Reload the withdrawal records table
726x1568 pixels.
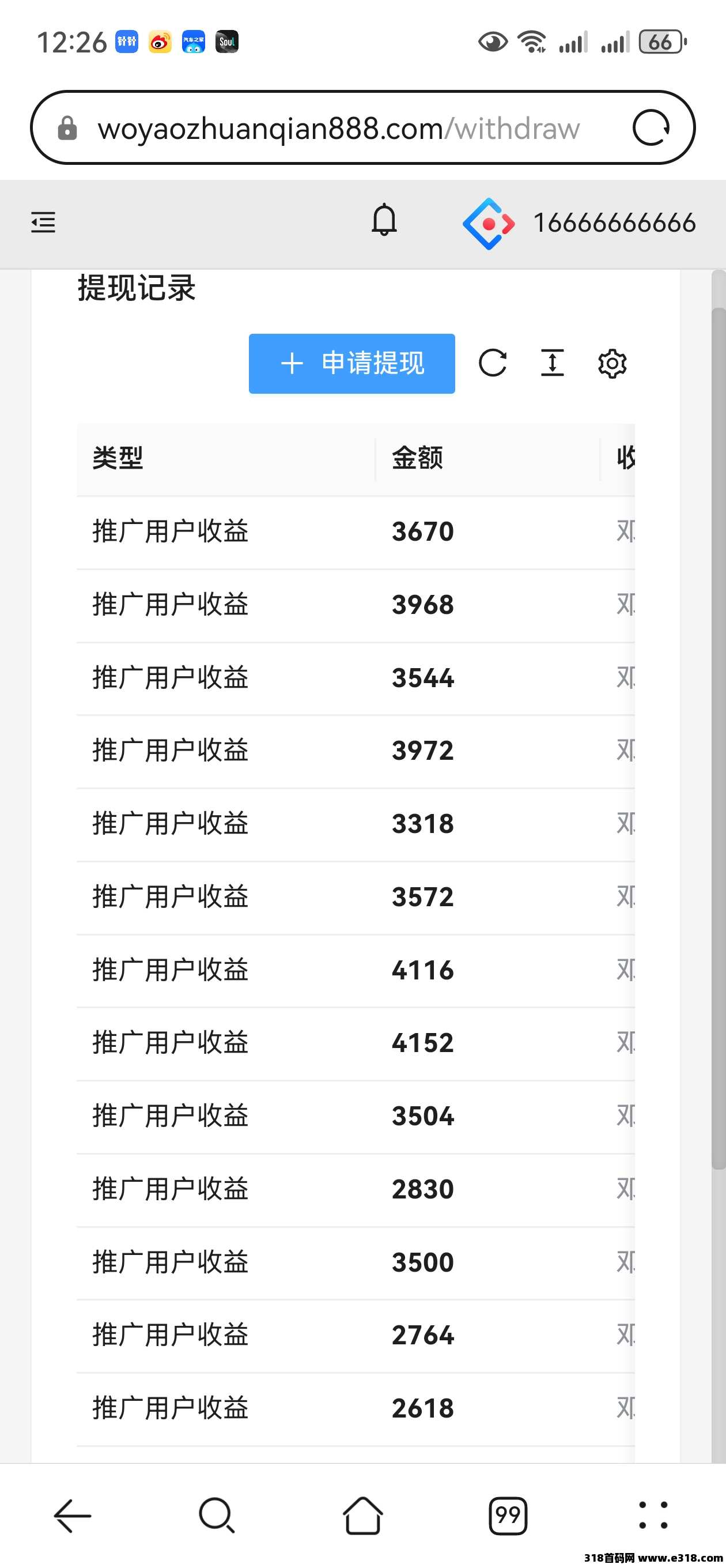pos(492,363)
